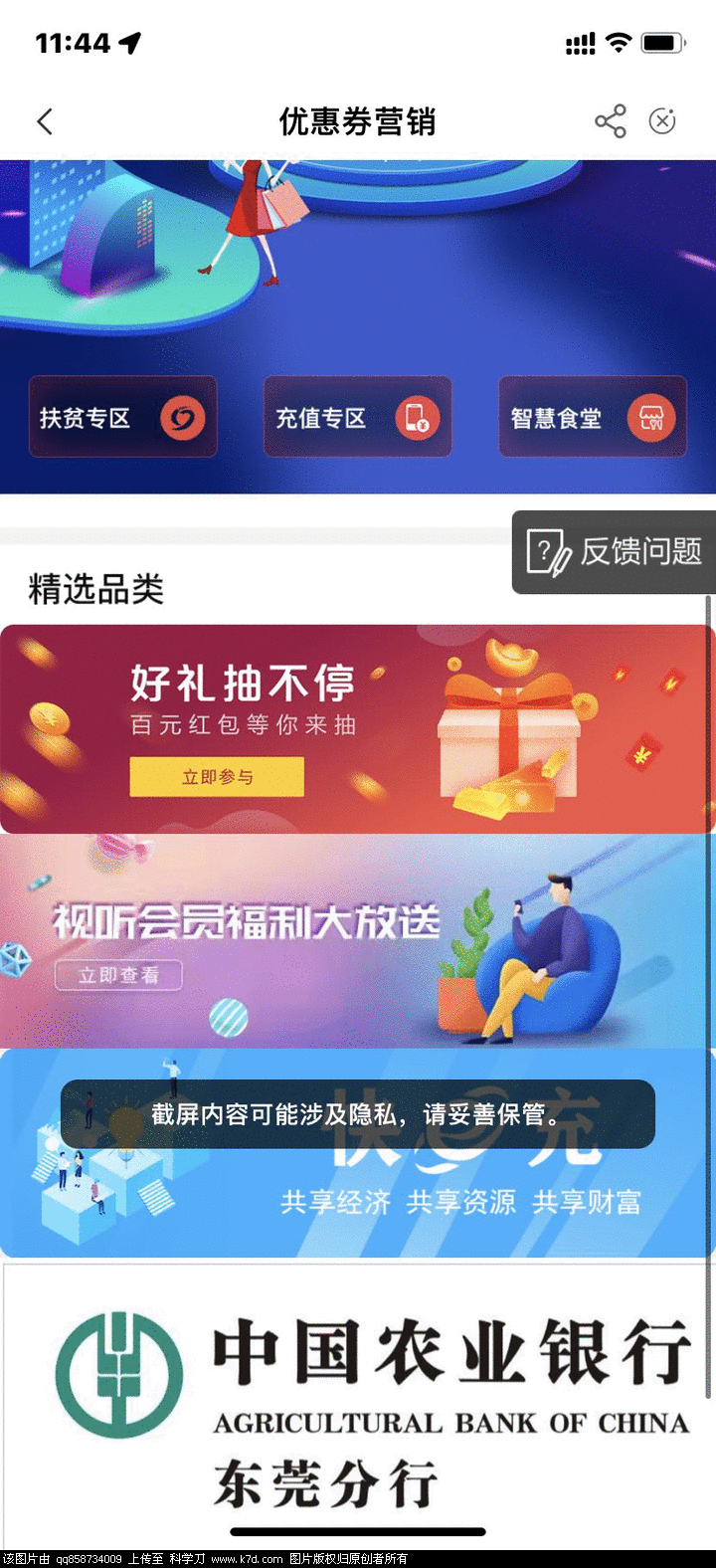Screen dimensions: 716x1568
Task: Share this coupon marketing page
Action: [611, 121]
